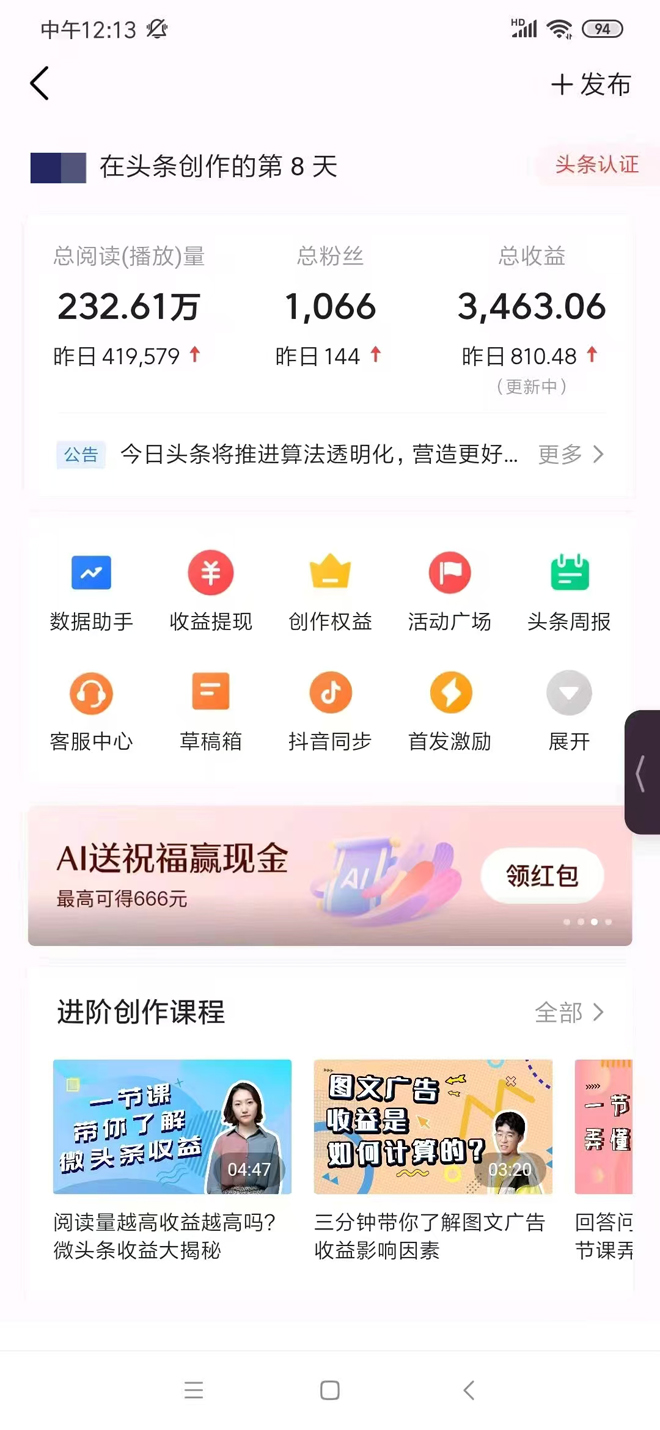Image resolution: width=660 pixels, height=1430 pixels.
Task: Play the 微头条收益大揭秘 course video
Action: click(x=172, y=1127)
